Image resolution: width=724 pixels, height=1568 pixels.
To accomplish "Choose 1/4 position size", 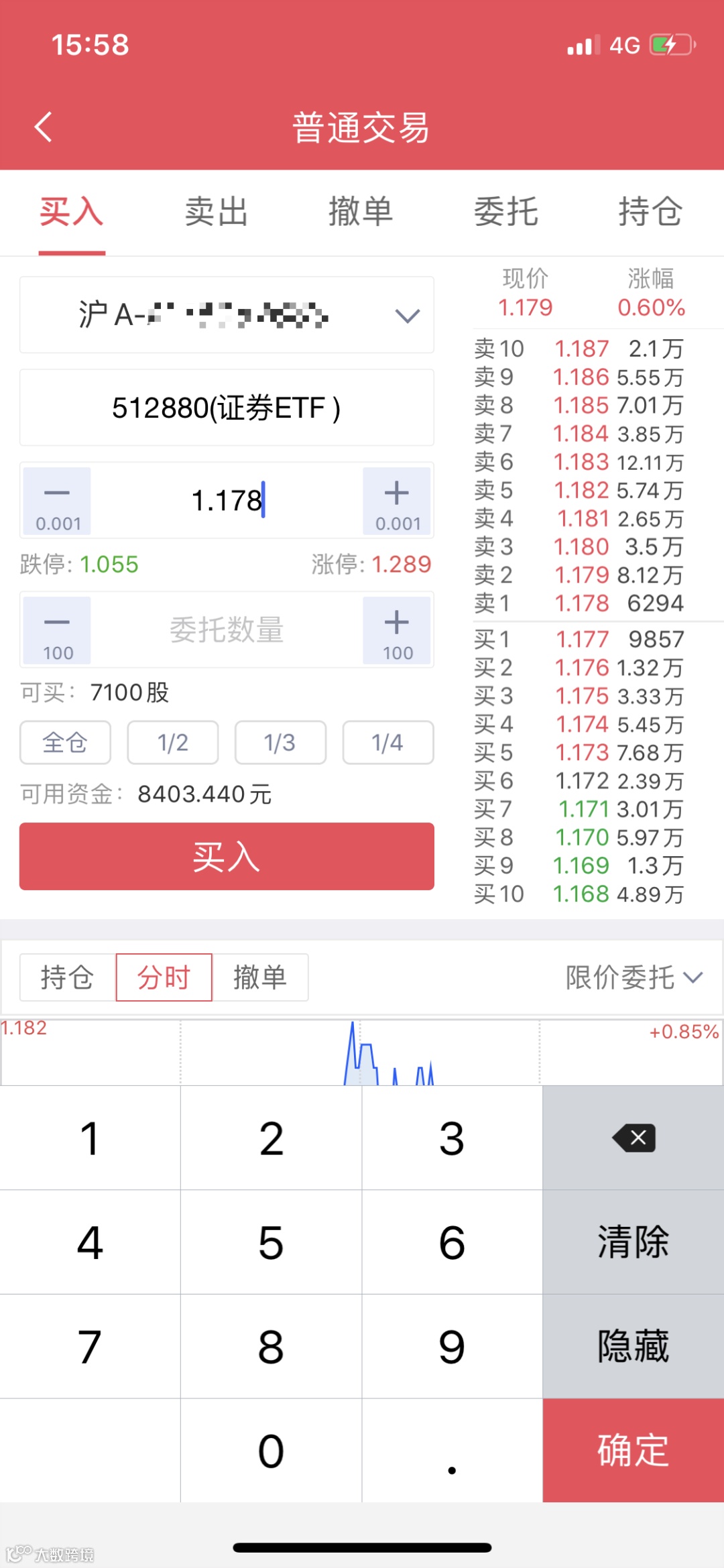I will point(387,743).
